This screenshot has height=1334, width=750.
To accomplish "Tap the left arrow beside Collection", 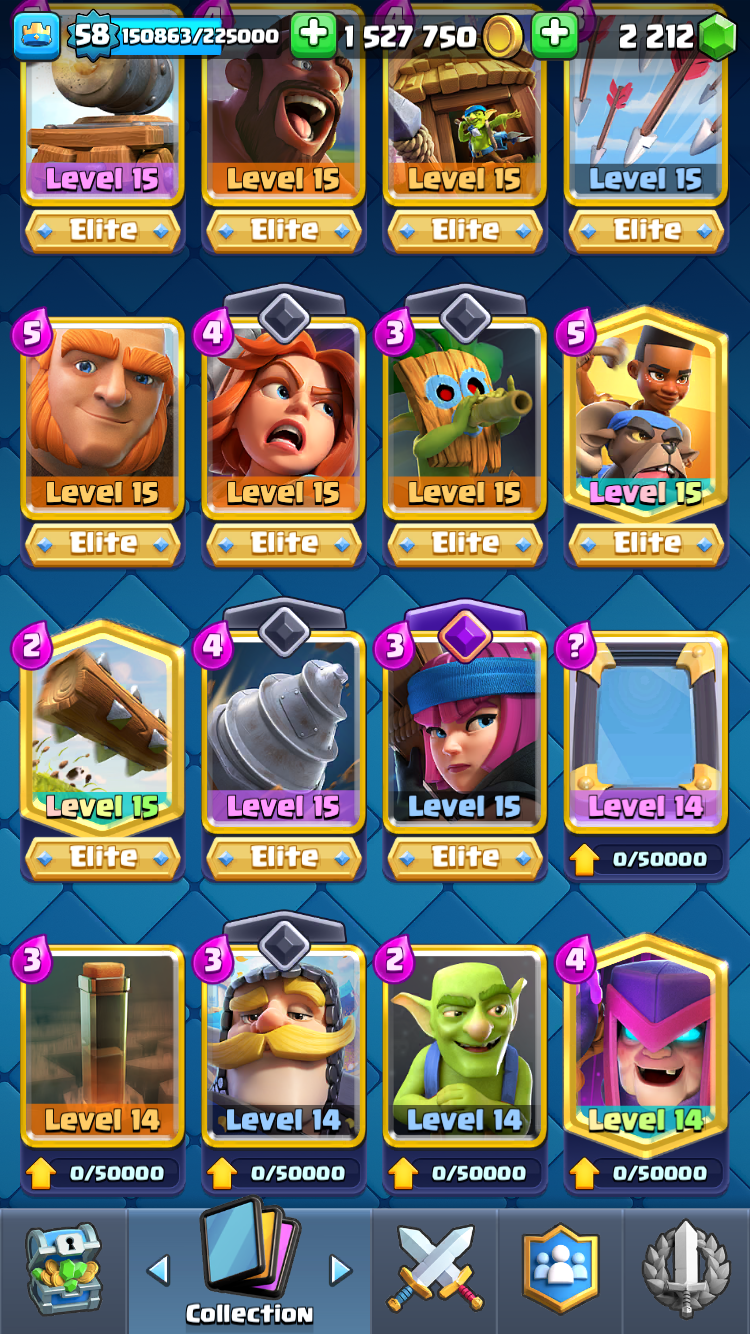I will tap(158, 1270).
